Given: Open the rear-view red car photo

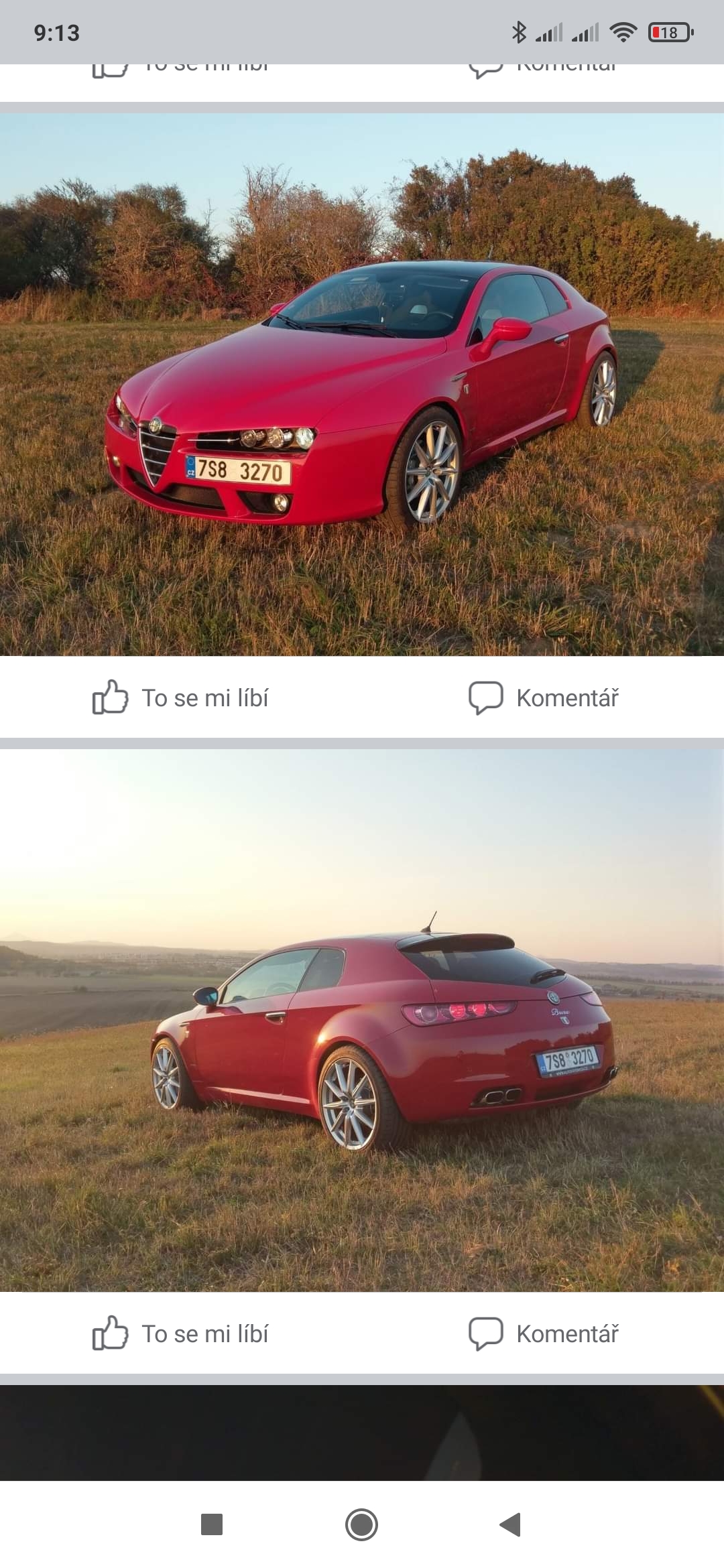Looking at the screenshot, I should tap(362, 1020).
